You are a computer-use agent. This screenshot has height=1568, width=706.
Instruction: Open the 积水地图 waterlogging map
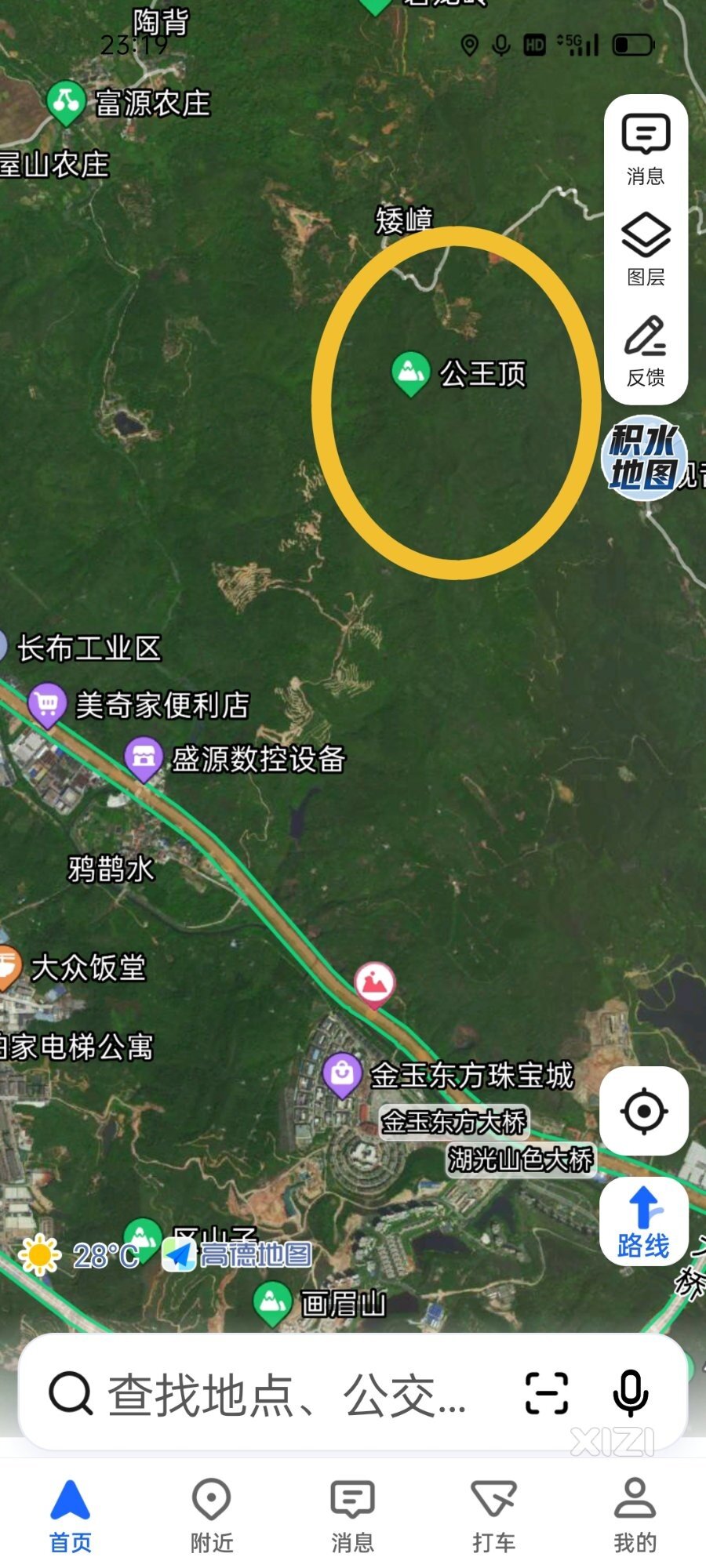644,458
